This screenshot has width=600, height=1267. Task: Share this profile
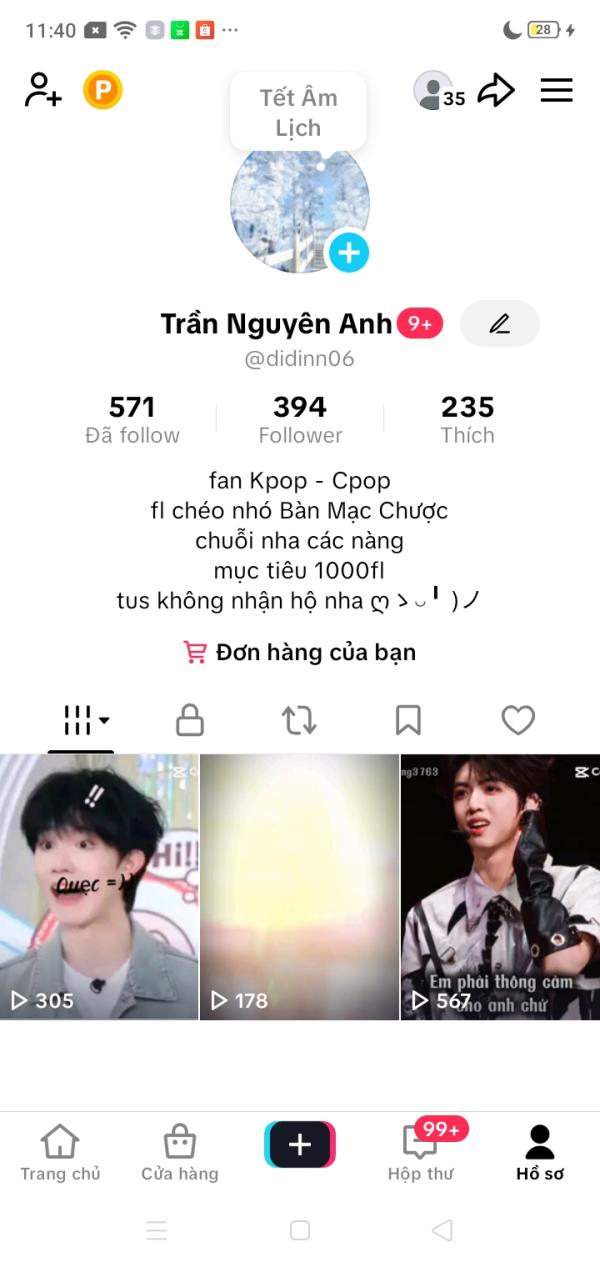click(496, 91)
